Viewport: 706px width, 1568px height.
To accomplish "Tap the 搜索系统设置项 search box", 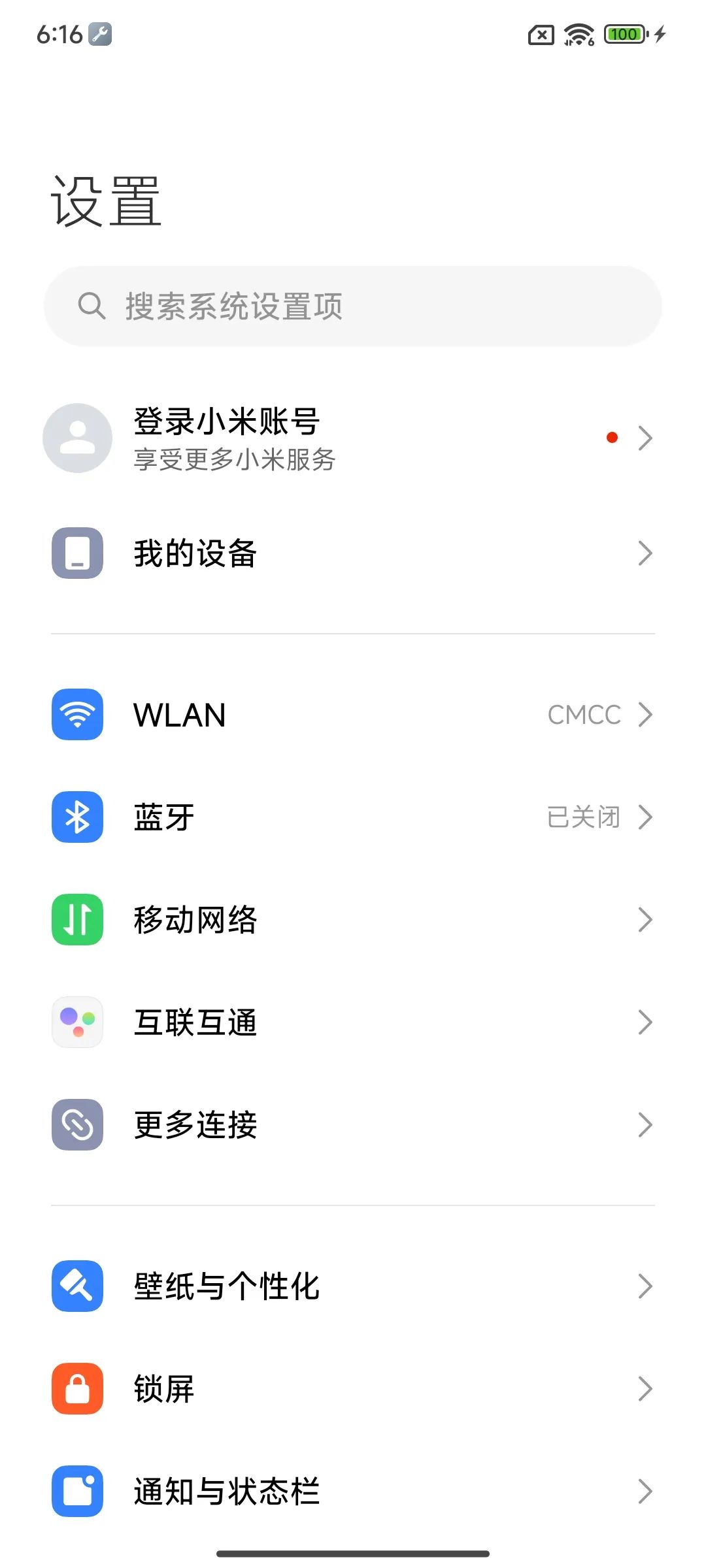I will pyautogui.click(x=353, y=306).
